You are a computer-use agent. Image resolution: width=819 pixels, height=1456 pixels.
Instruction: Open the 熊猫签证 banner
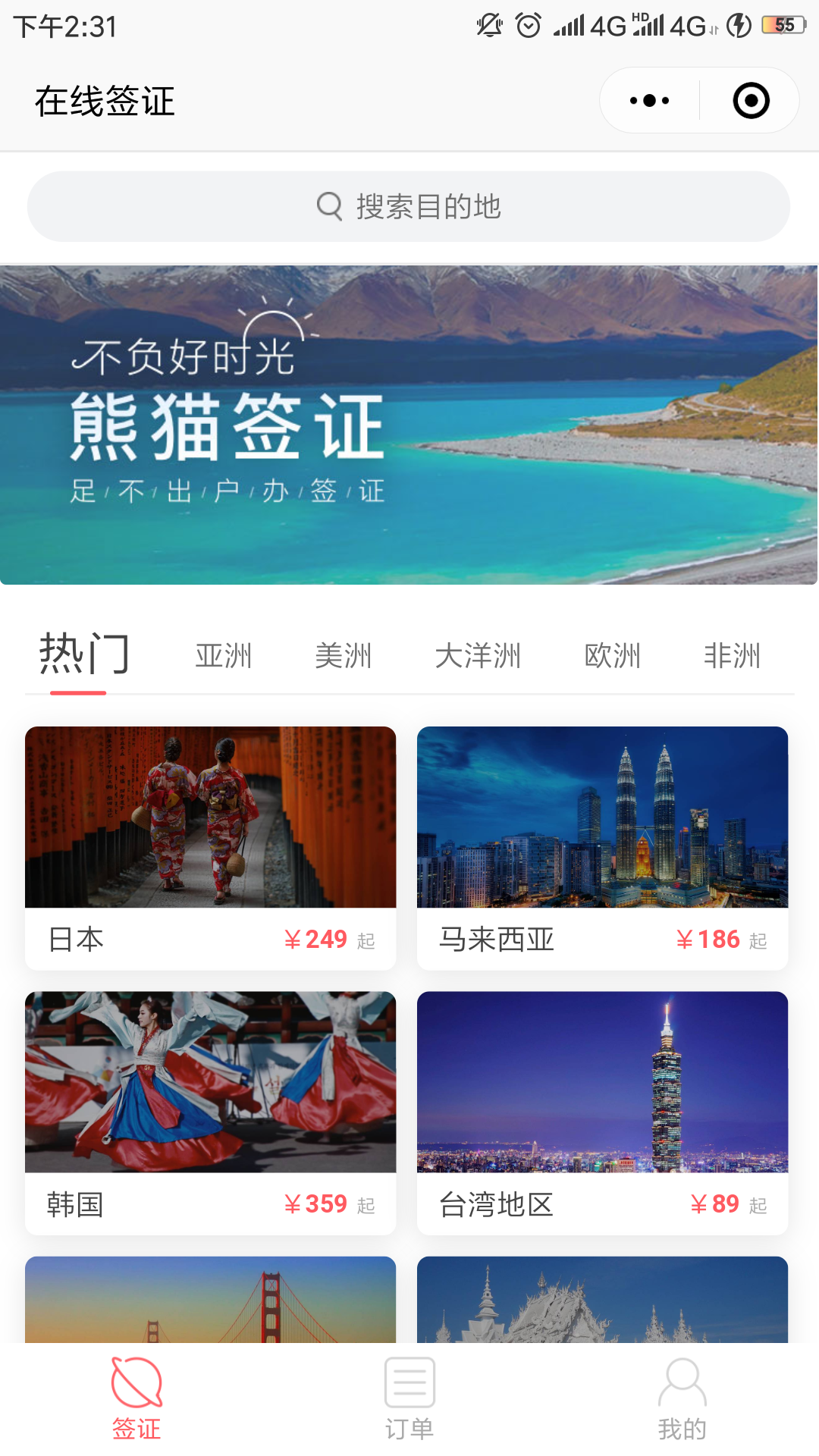point(409,425)
